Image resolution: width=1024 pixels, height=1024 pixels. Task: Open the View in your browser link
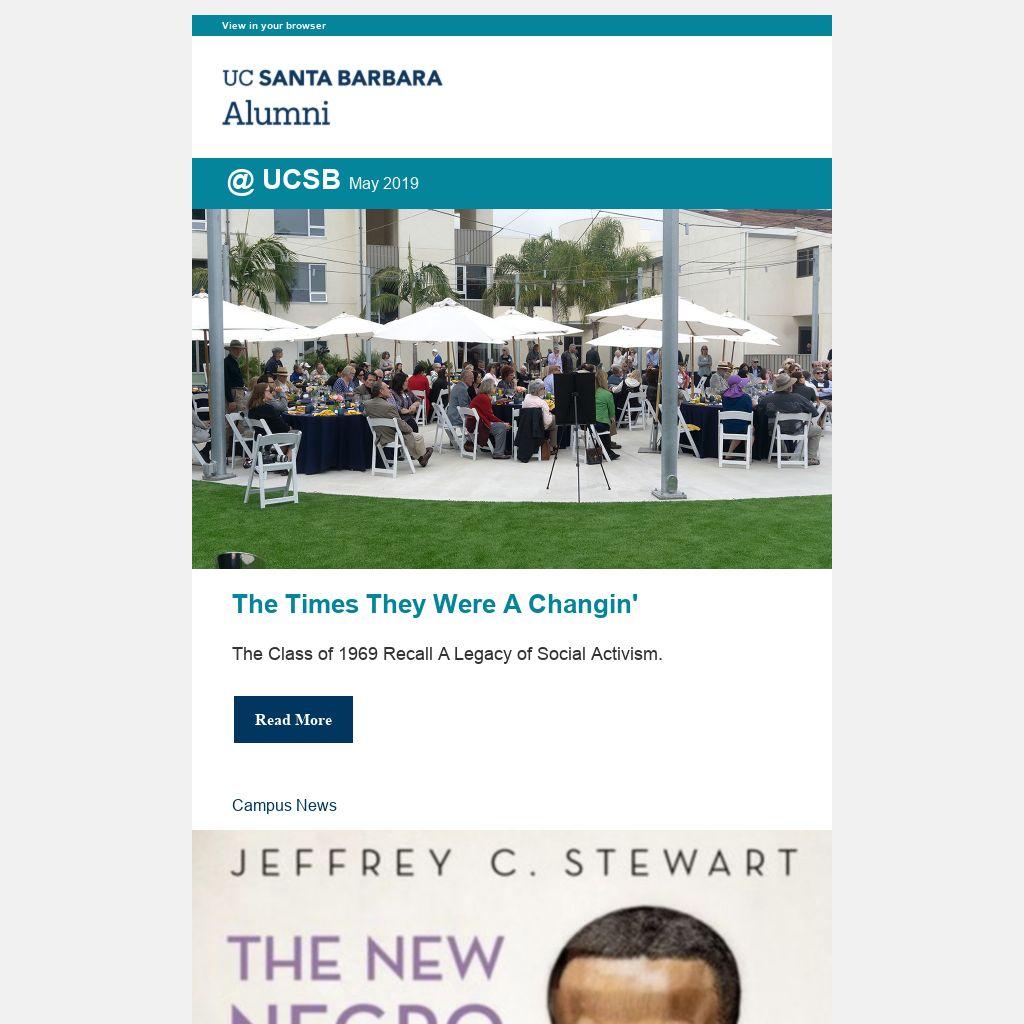coord(274,26)
